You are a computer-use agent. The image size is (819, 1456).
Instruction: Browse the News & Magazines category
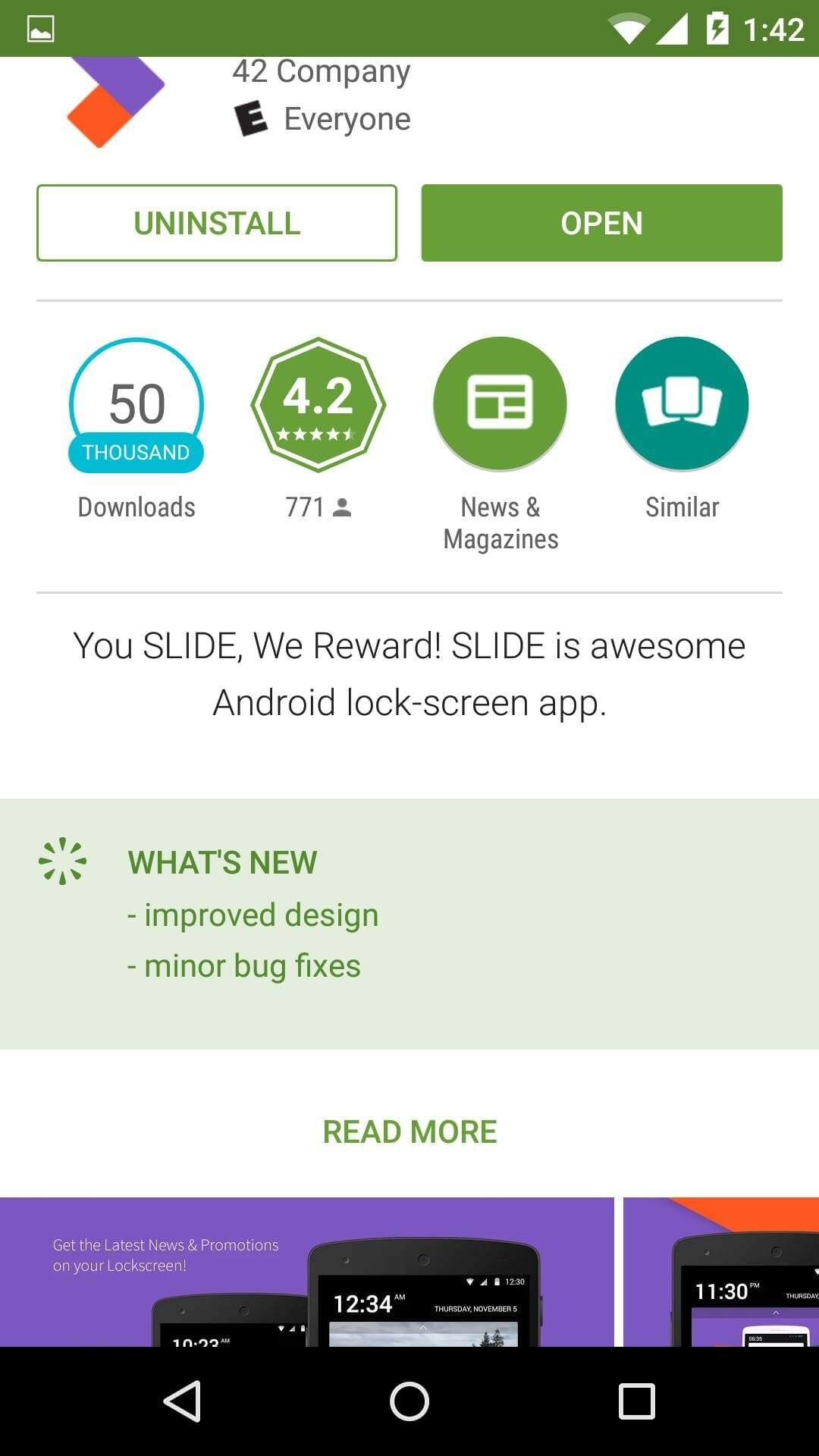[500, 404]
